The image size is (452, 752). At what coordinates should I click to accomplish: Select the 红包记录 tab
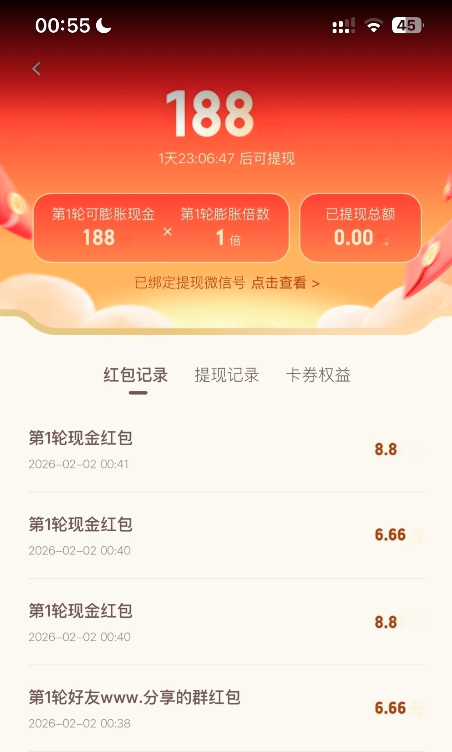(136, 375)
